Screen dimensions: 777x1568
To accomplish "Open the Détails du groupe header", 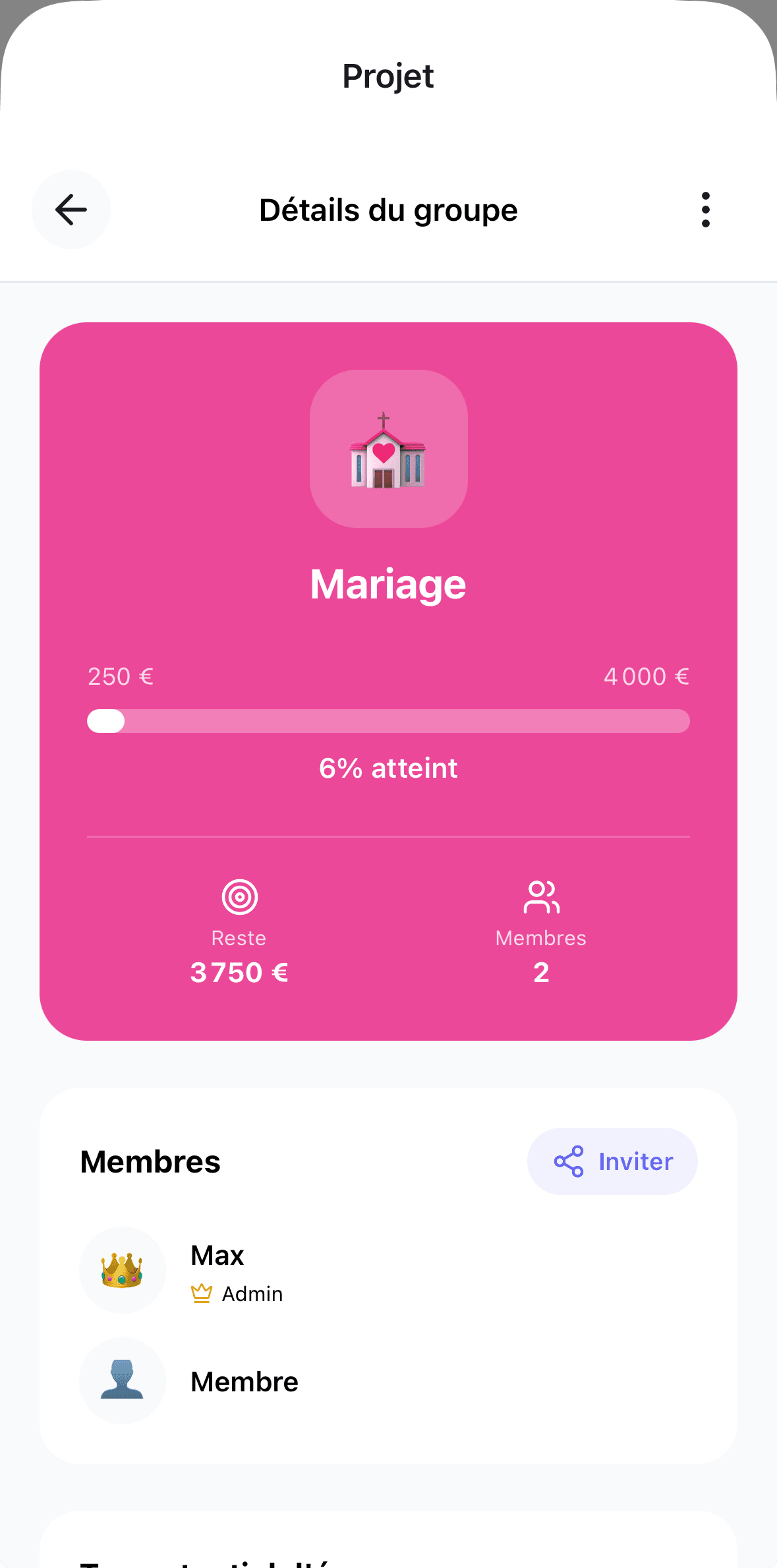I will [x=388, y=210].
